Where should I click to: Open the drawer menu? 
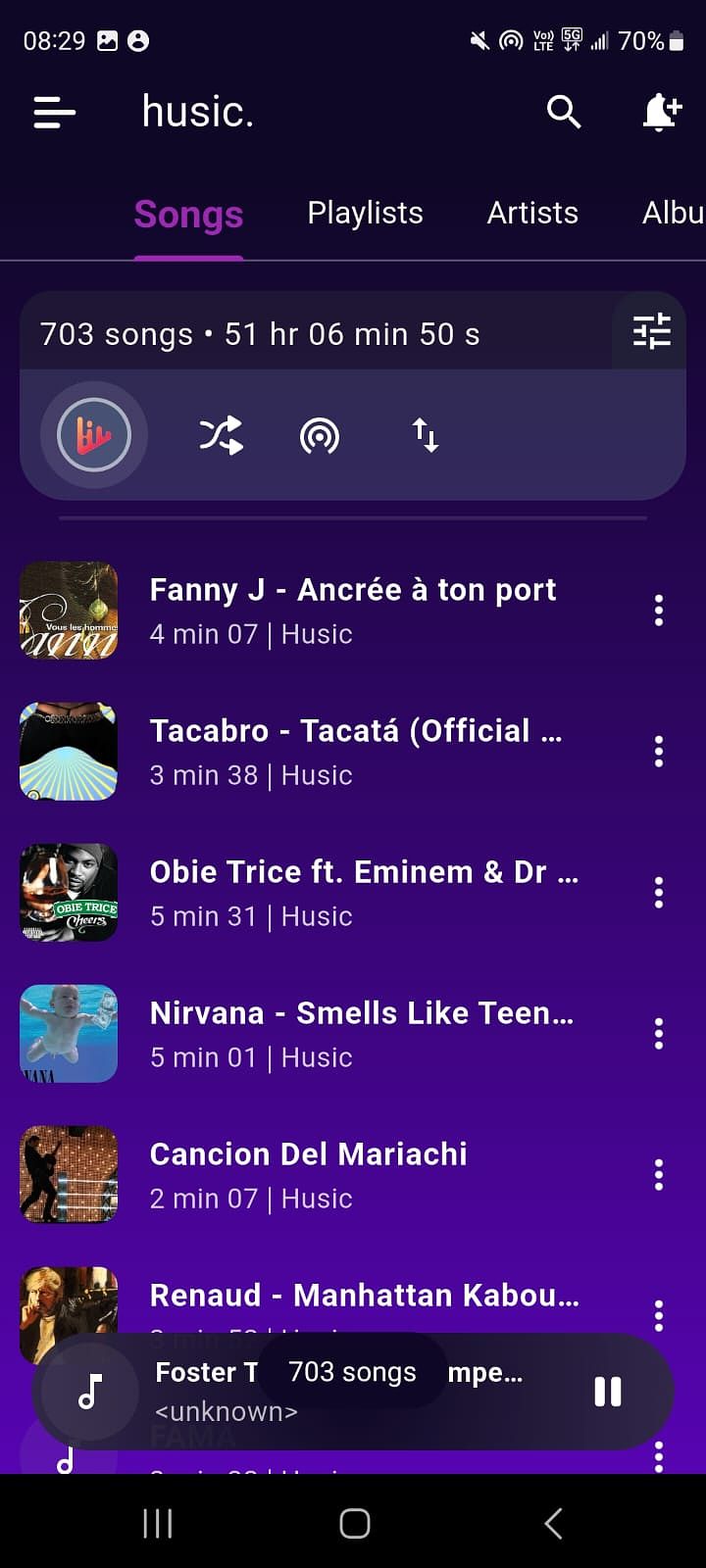click(55, 113)
